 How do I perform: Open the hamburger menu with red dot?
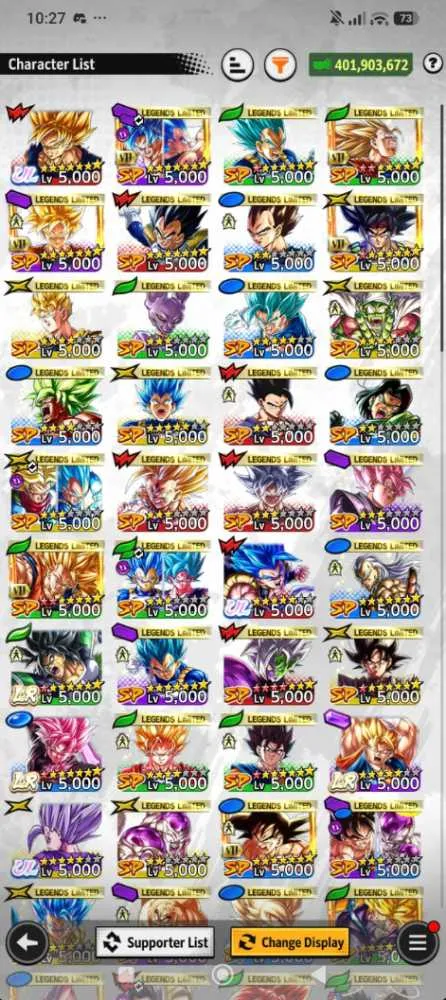(x=417, y=941)
